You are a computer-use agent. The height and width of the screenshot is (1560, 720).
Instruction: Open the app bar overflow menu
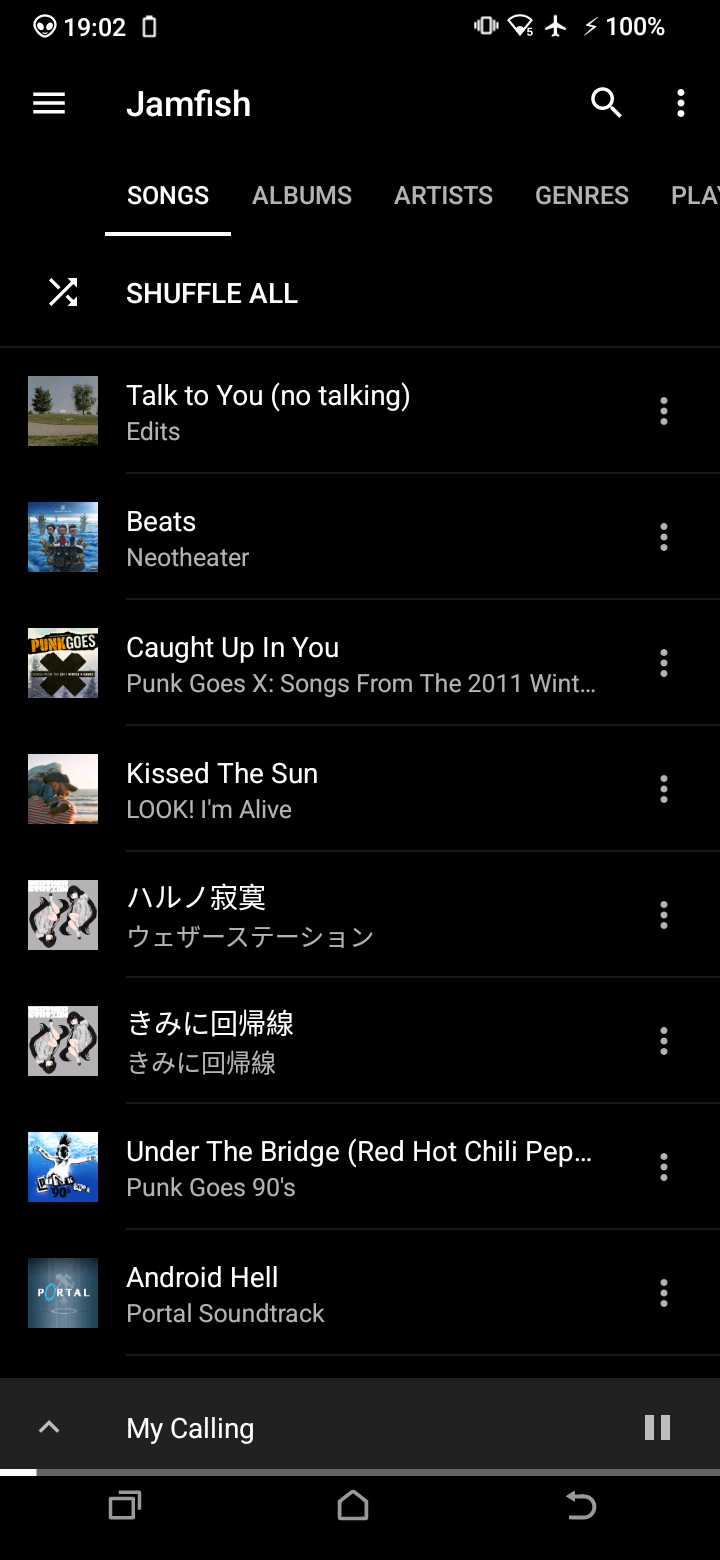(x=680, y=103)
